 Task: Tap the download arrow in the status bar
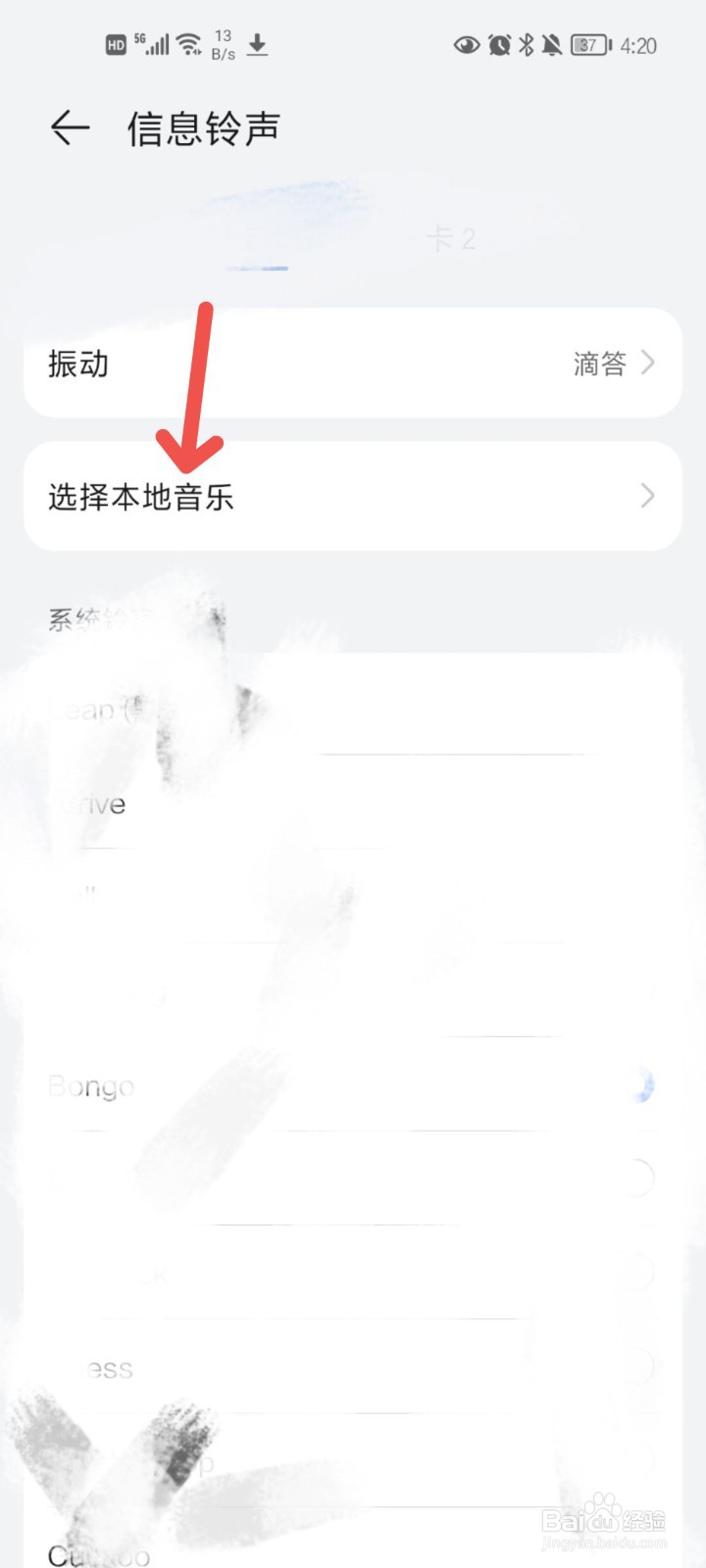tap(258, 44)
